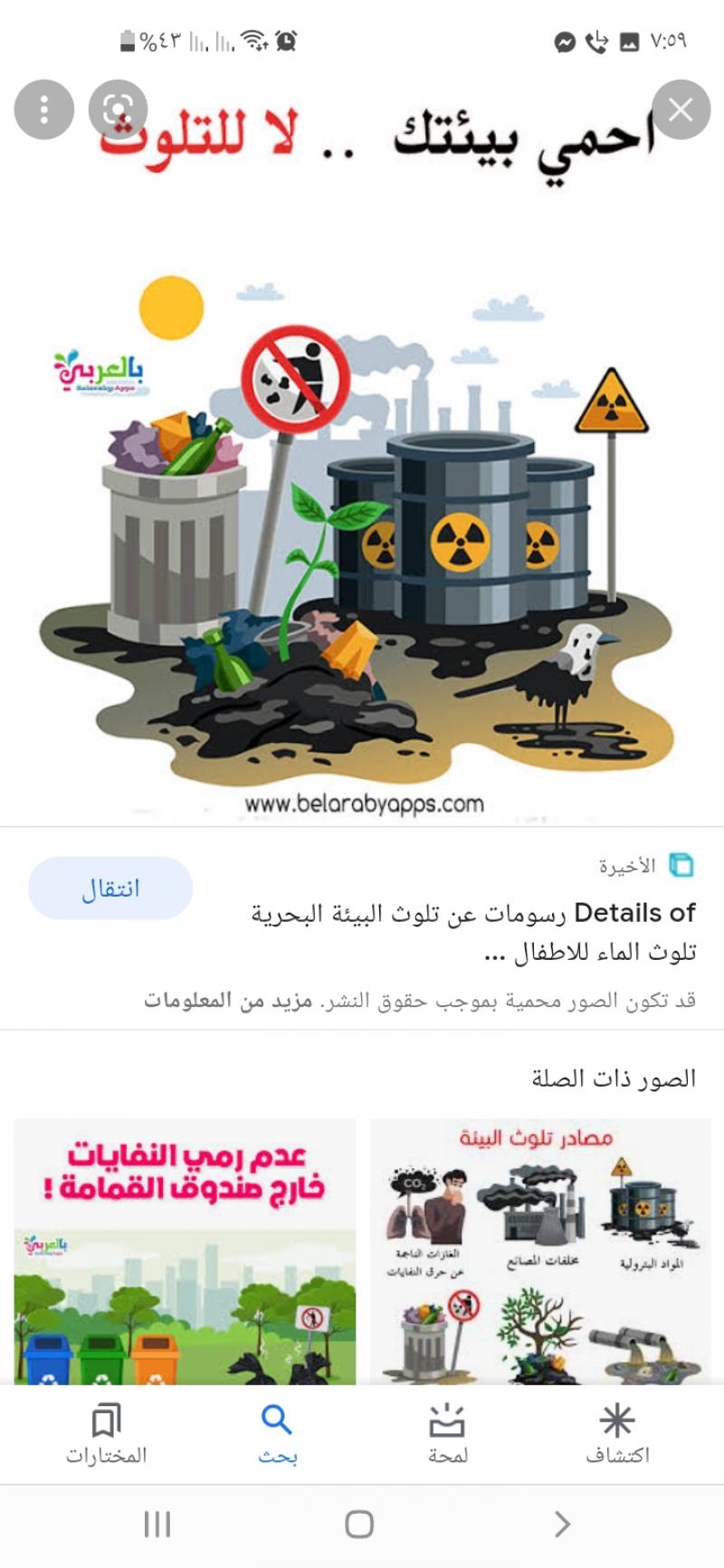The image size is (724, 1568).
Task: Switch to the المختارات tab
Action: (x=106, y=1434)
